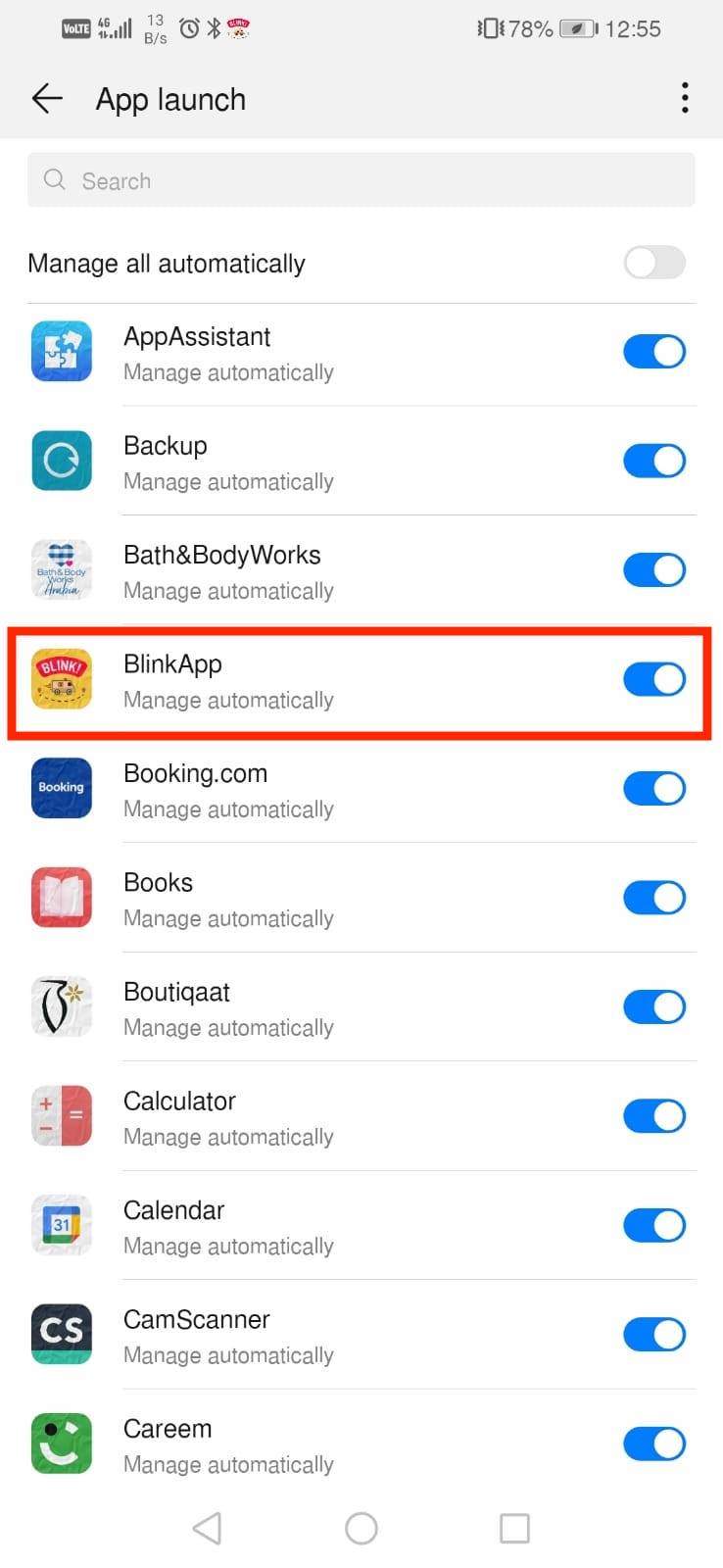This screenshot has height=1568, width=723.
Task: Disable Boutiqaat automatic launch management
Action: [x=654, y=1006]
